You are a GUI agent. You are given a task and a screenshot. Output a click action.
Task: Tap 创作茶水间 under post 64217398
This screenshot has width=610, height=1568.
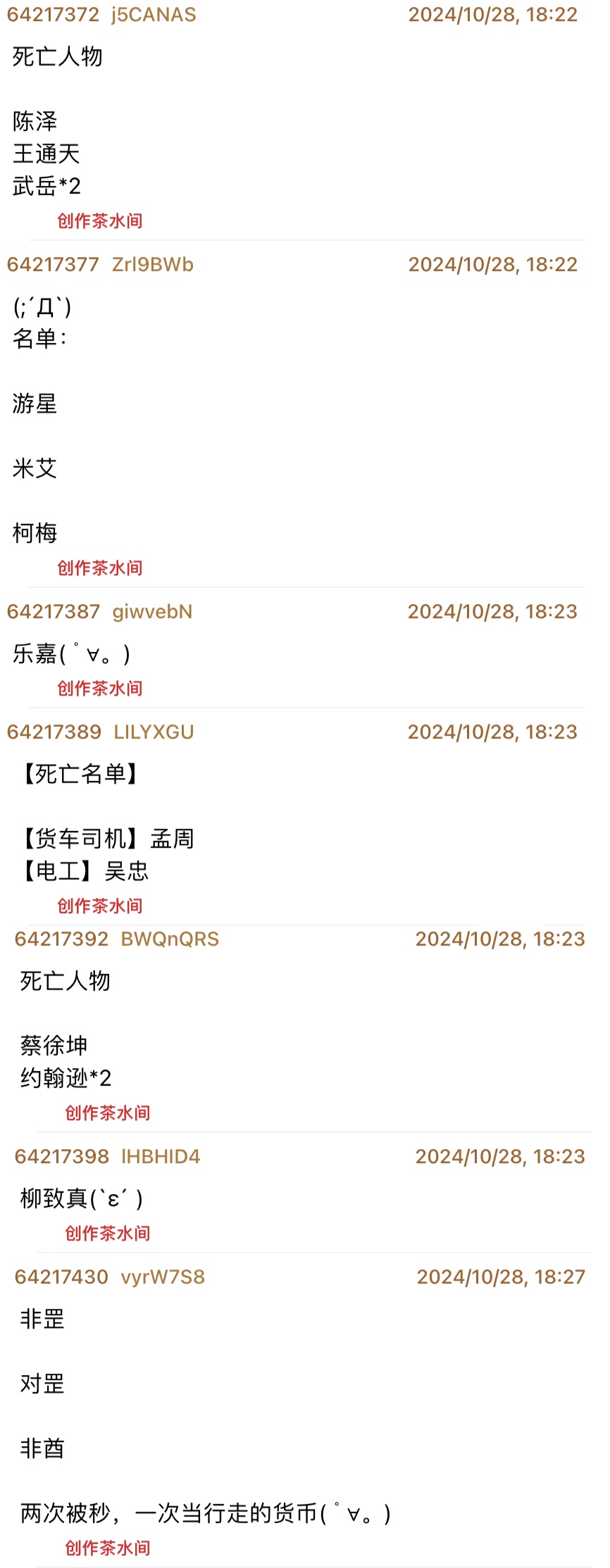tap(108, 1234)
